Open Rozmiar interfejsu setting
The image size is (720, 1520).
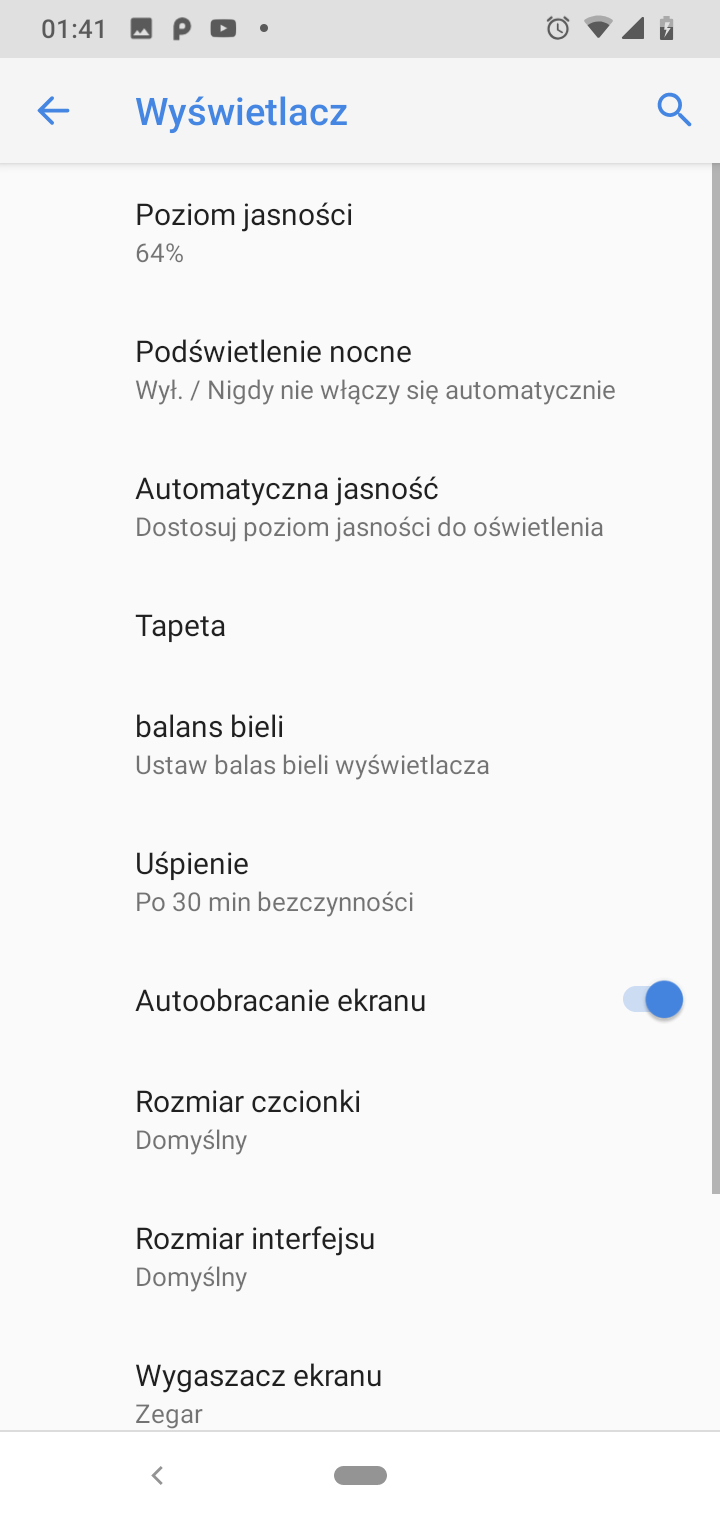(x=360, y=1257)
